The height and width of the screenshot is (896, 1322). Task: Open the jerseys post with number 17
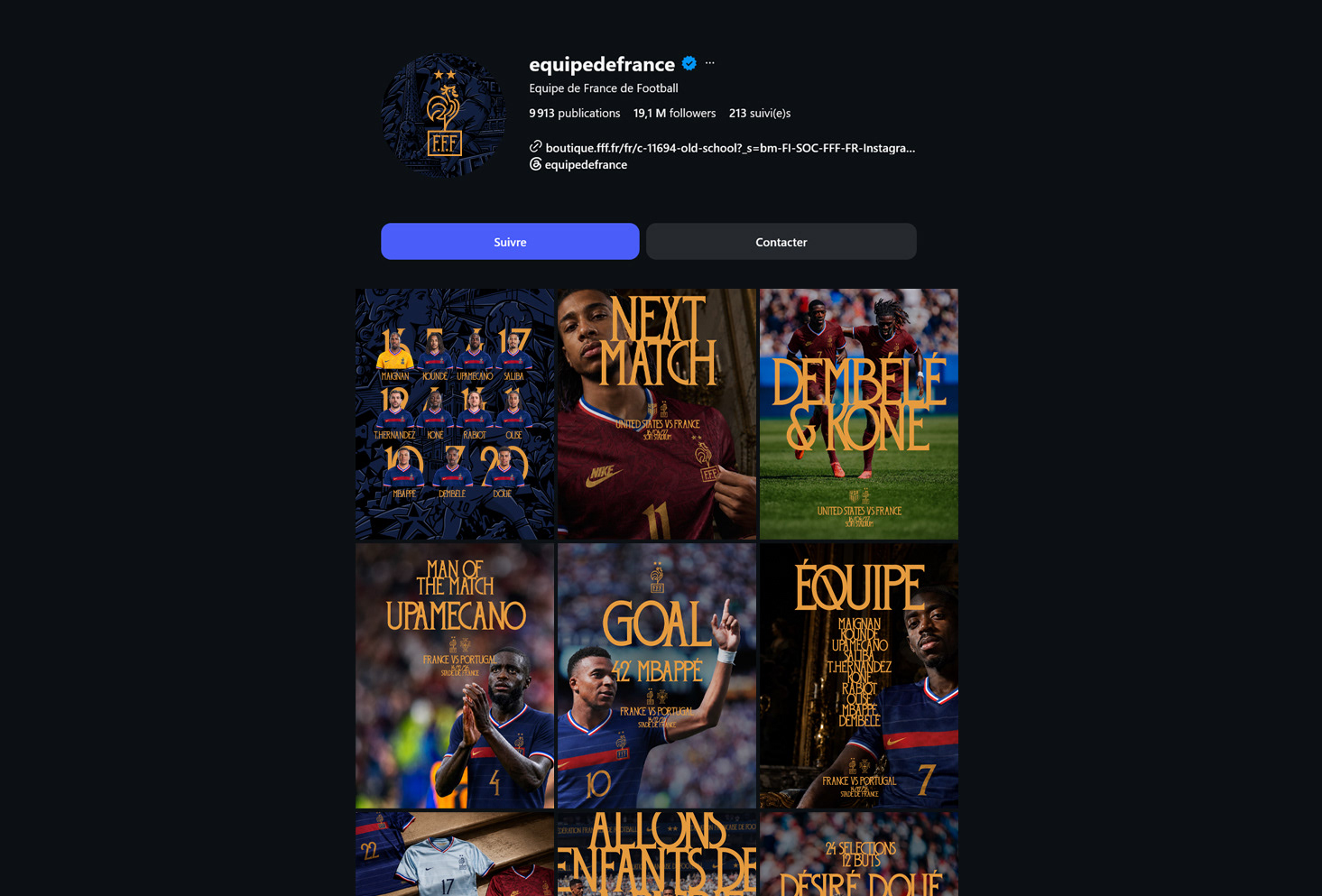tap(455, 854)
